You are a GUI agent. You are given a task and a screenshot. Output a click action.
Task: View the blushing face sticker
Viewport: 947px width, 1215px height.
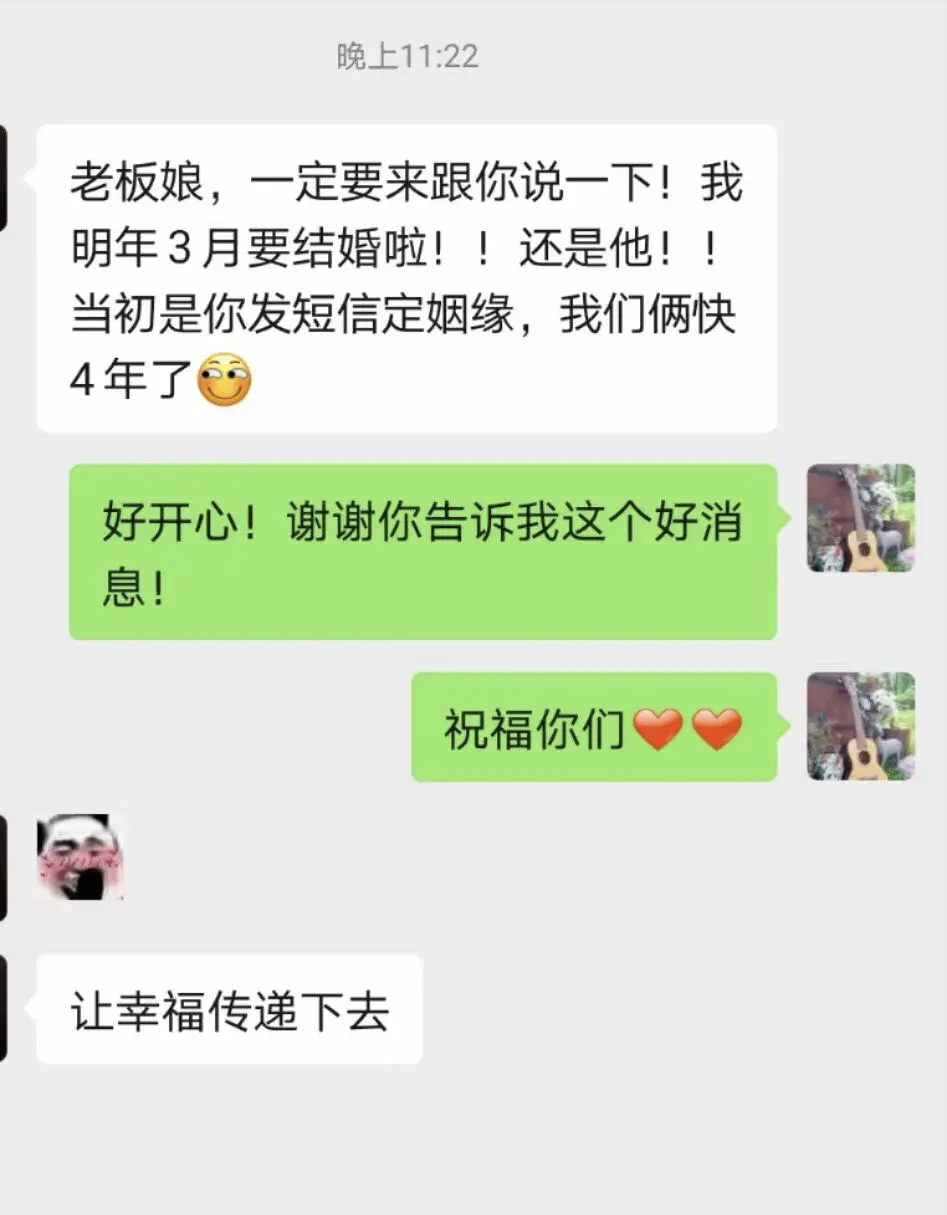pos(80,857)
